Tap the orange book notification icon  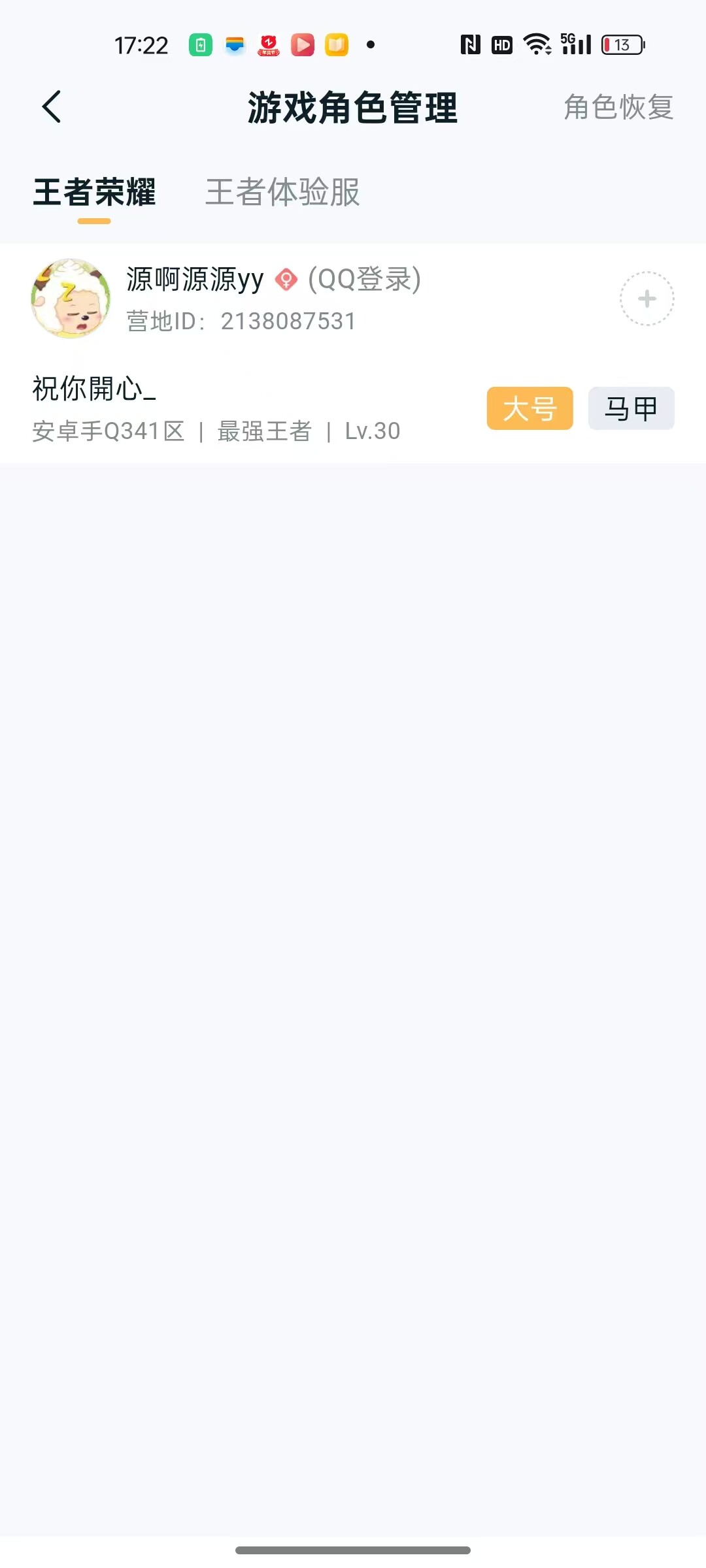[337, 46]
